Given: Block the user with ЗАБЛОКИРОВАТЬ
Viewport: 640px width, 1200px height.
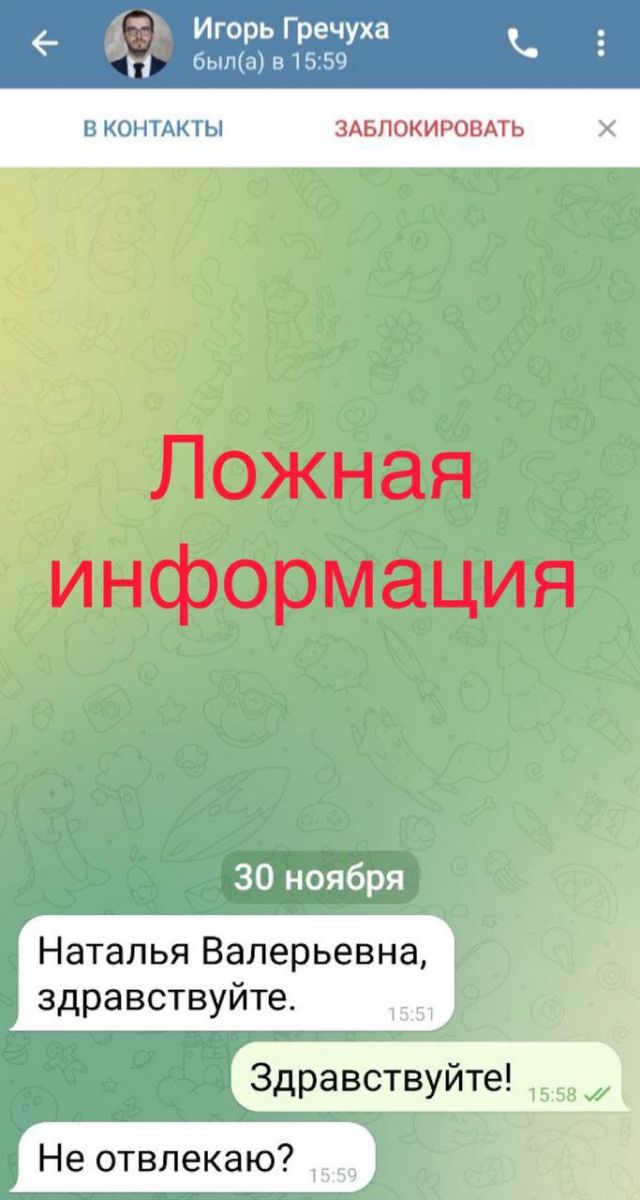Looking at the screenshot, I should click(429, 129).
